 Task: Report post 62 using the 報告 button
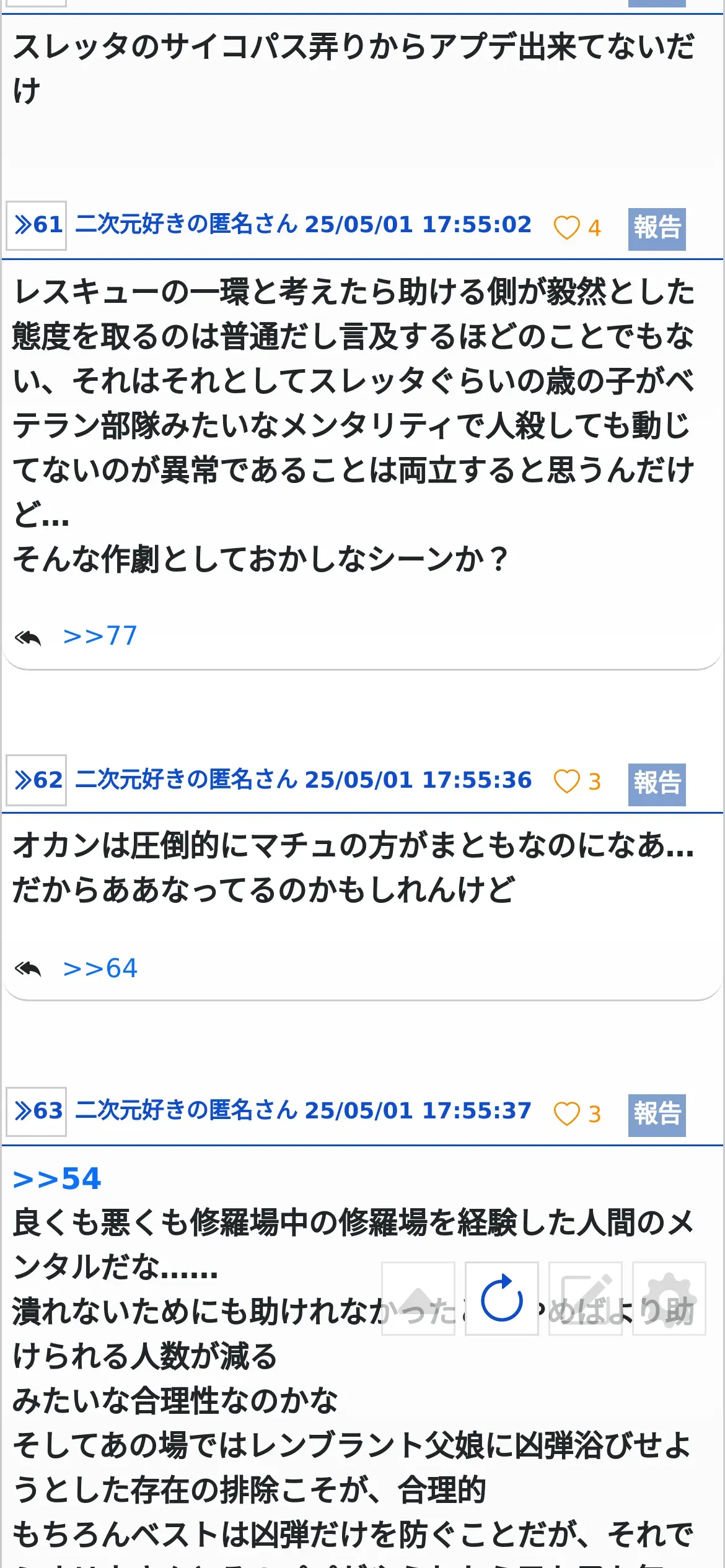657,784
